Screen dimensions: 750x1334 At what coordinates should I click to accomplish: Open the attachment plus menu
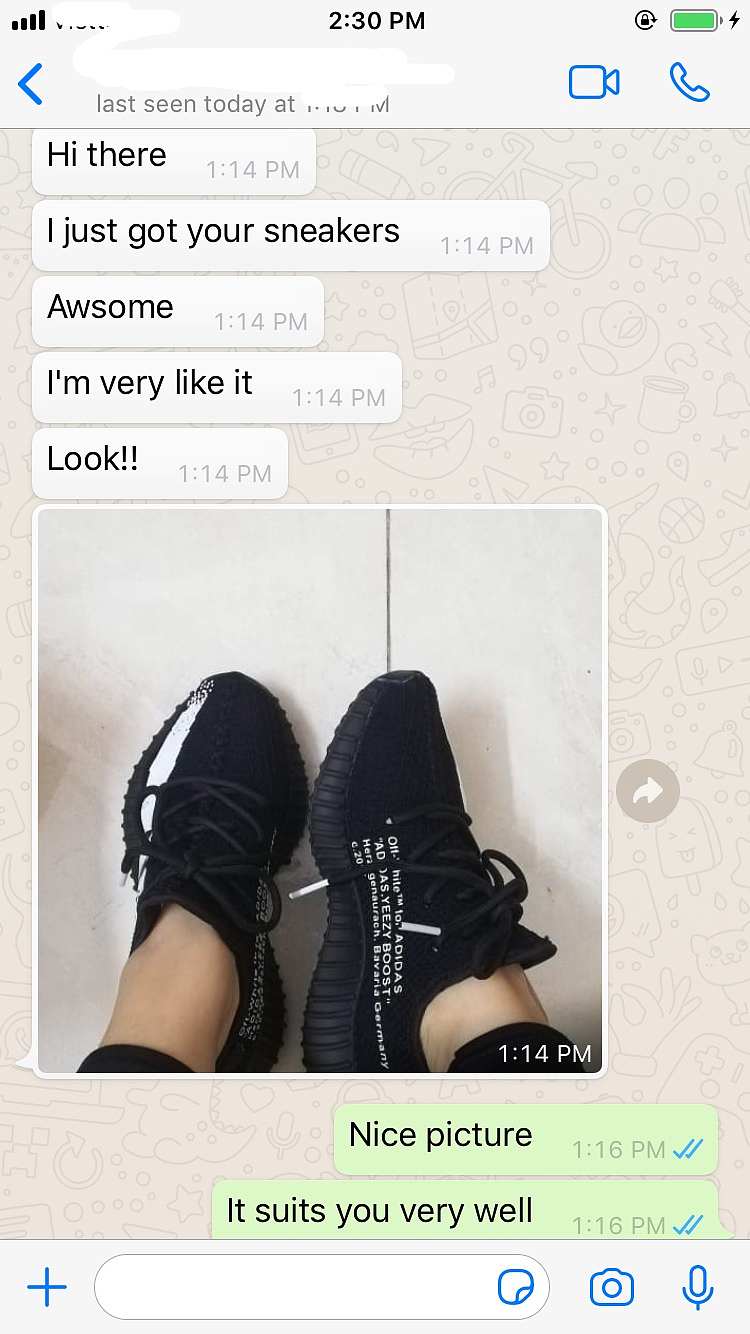[47, 1288]
